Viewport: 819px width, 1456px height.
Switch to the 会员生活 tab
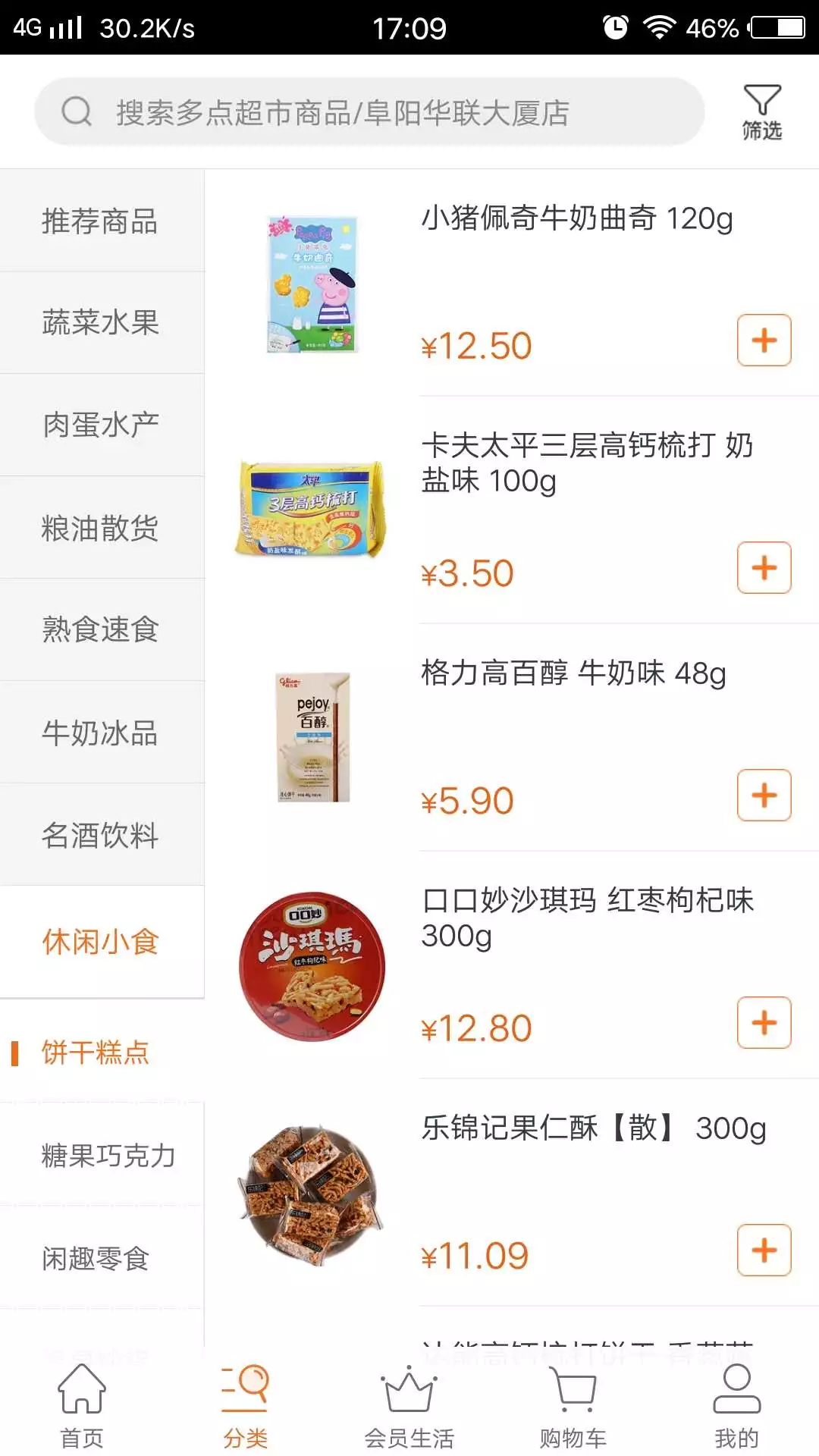[x=409, y=1407]
